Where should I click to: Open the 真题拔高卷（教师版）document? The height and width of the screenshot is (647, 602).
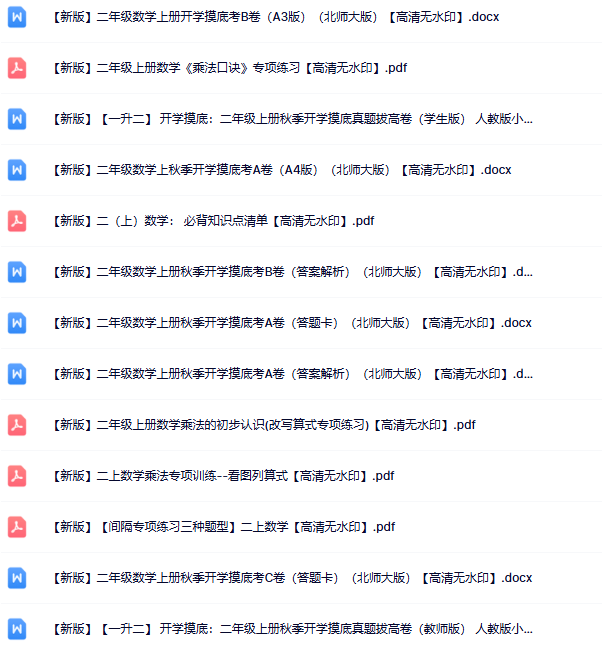292,629
